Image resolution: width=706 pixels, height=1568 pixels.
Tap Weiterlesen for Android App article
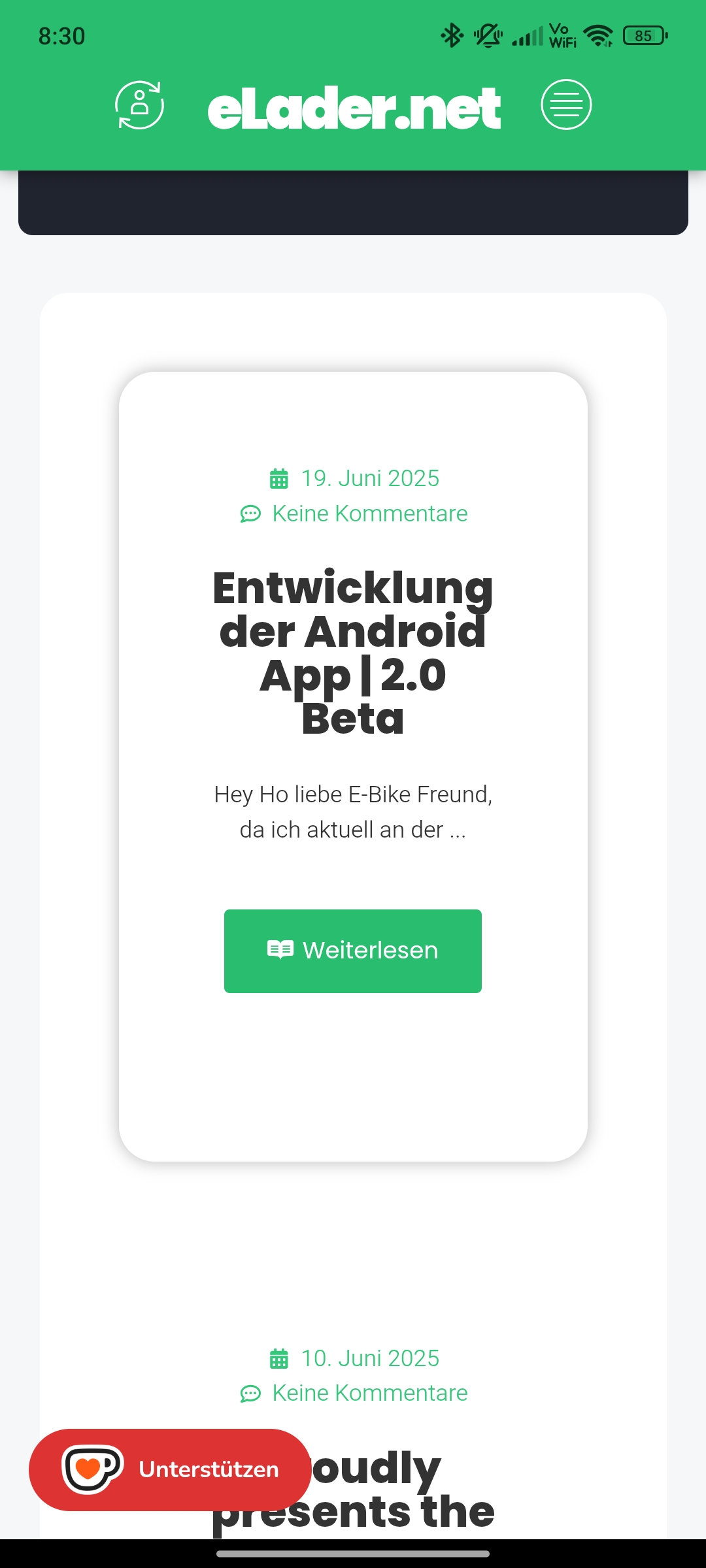coord(353,951)
